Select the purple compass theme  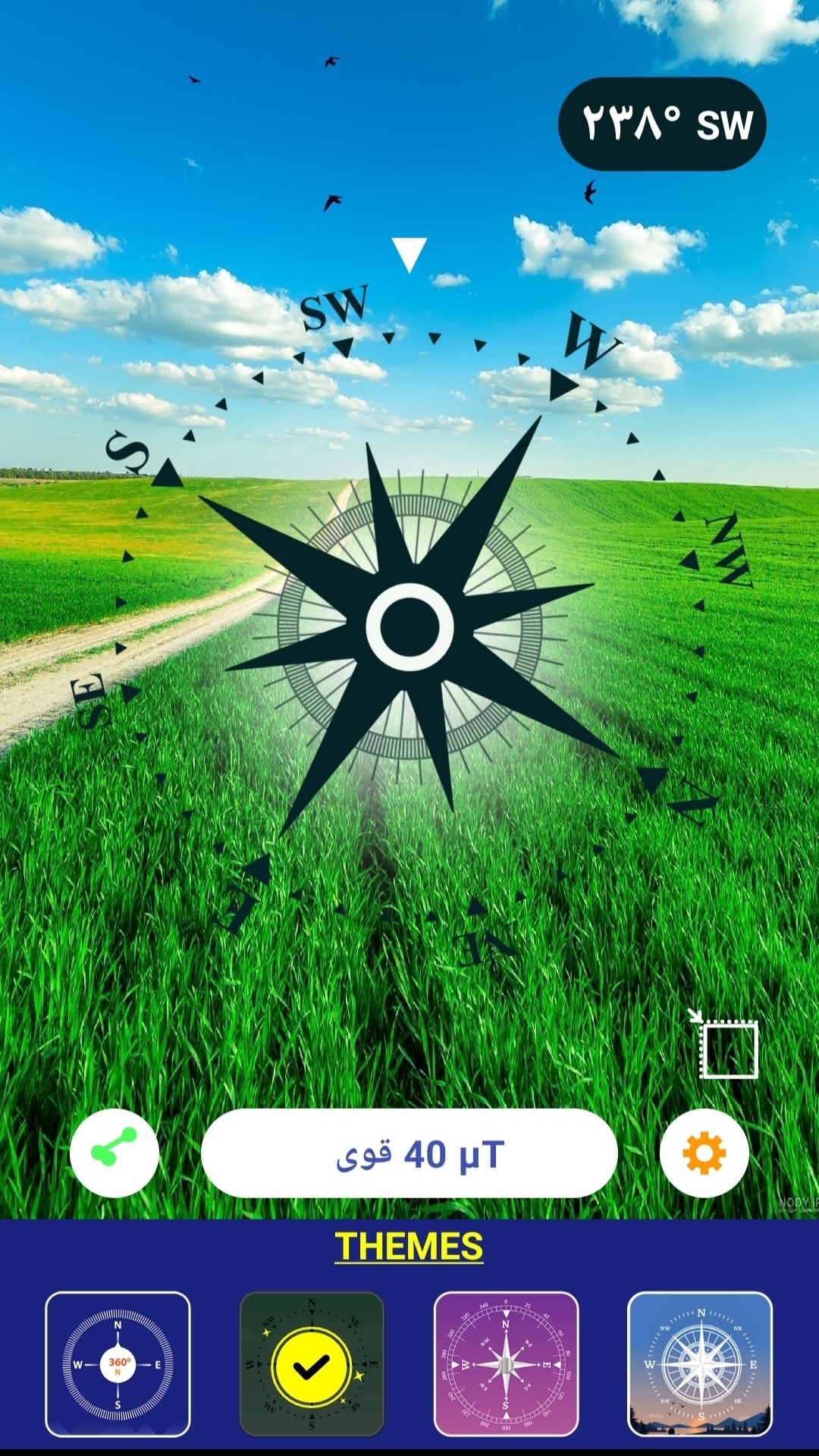pyautogui.click(x=506, y=1364)
